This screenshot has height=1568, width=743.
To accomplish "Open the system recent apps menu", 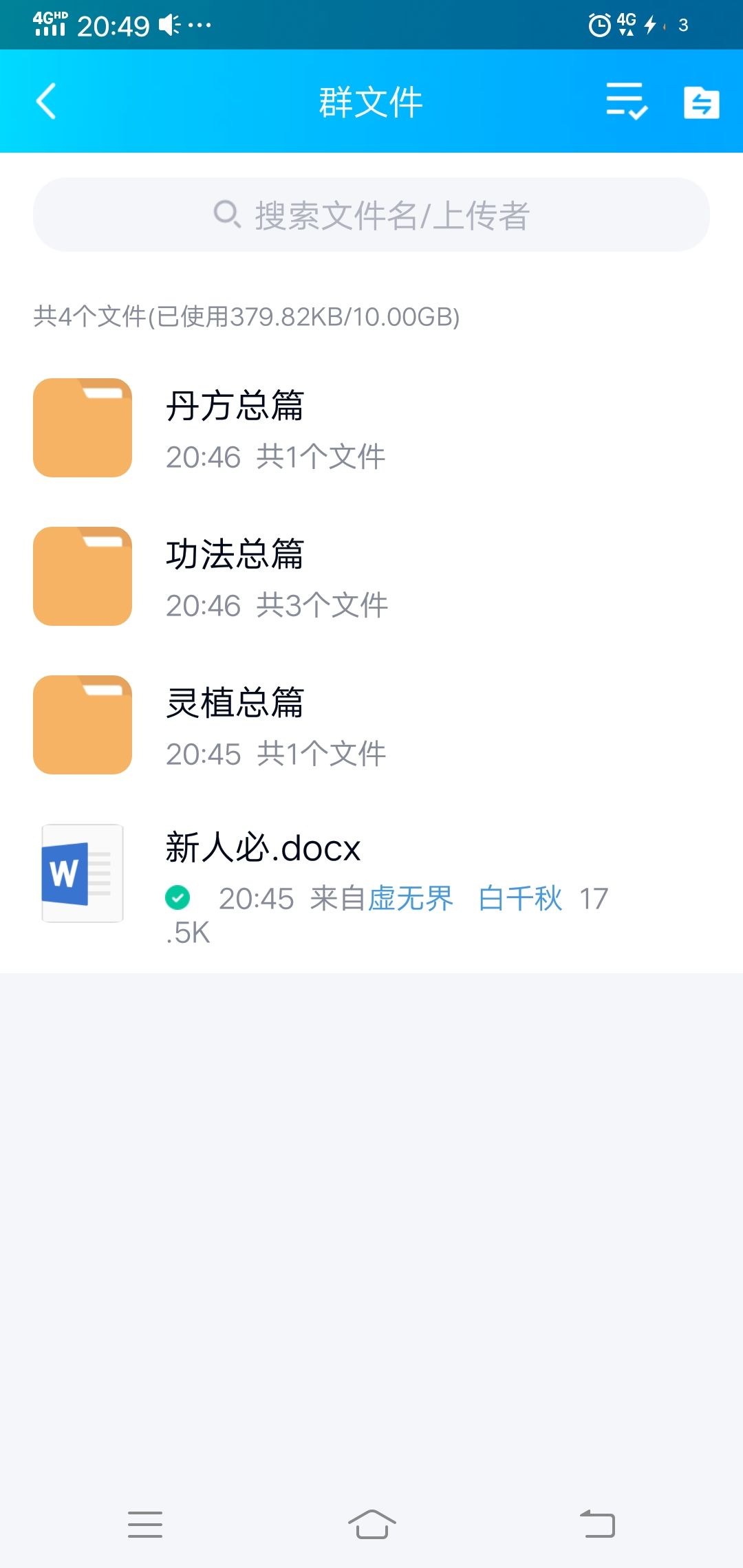I will tap(145, 1524).
